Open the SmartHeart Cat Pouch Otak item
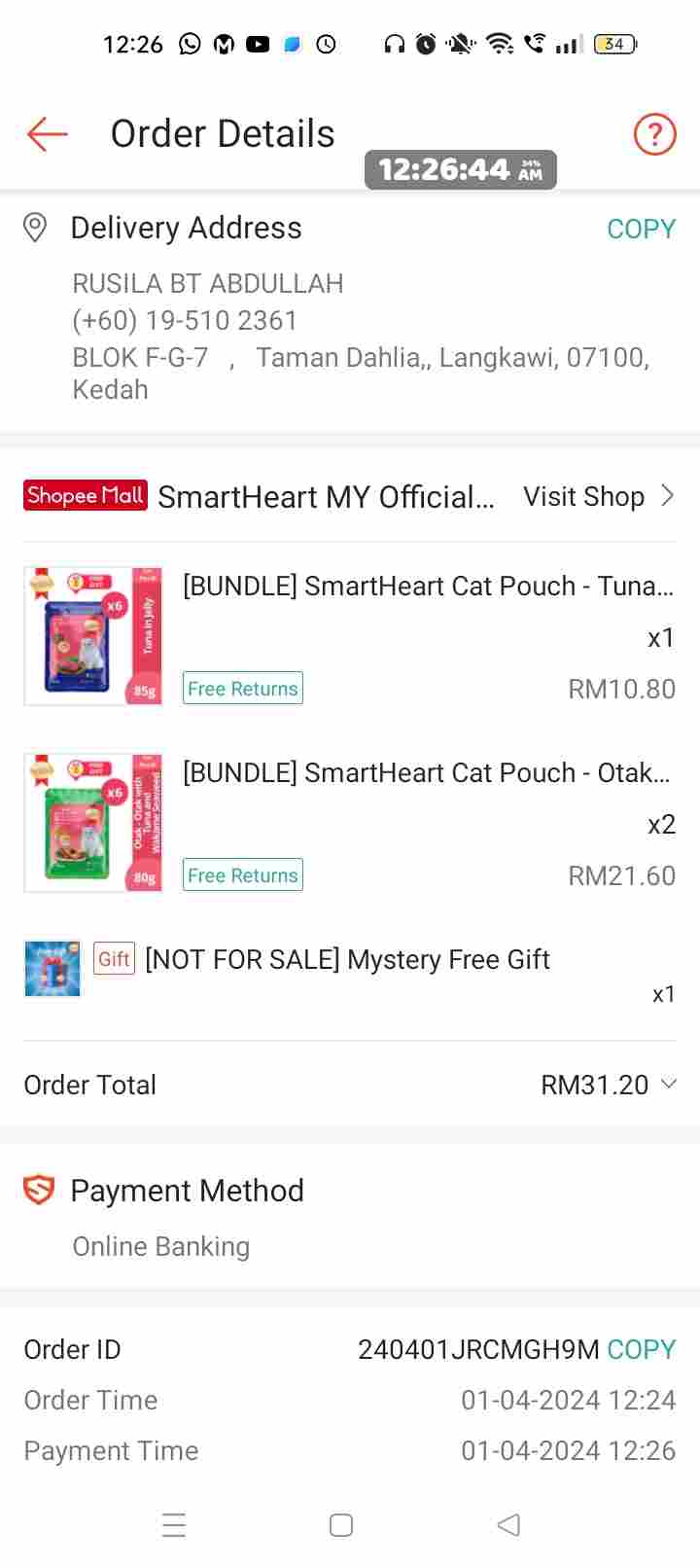Screen dimensions: 700x1568 [426, 773]
